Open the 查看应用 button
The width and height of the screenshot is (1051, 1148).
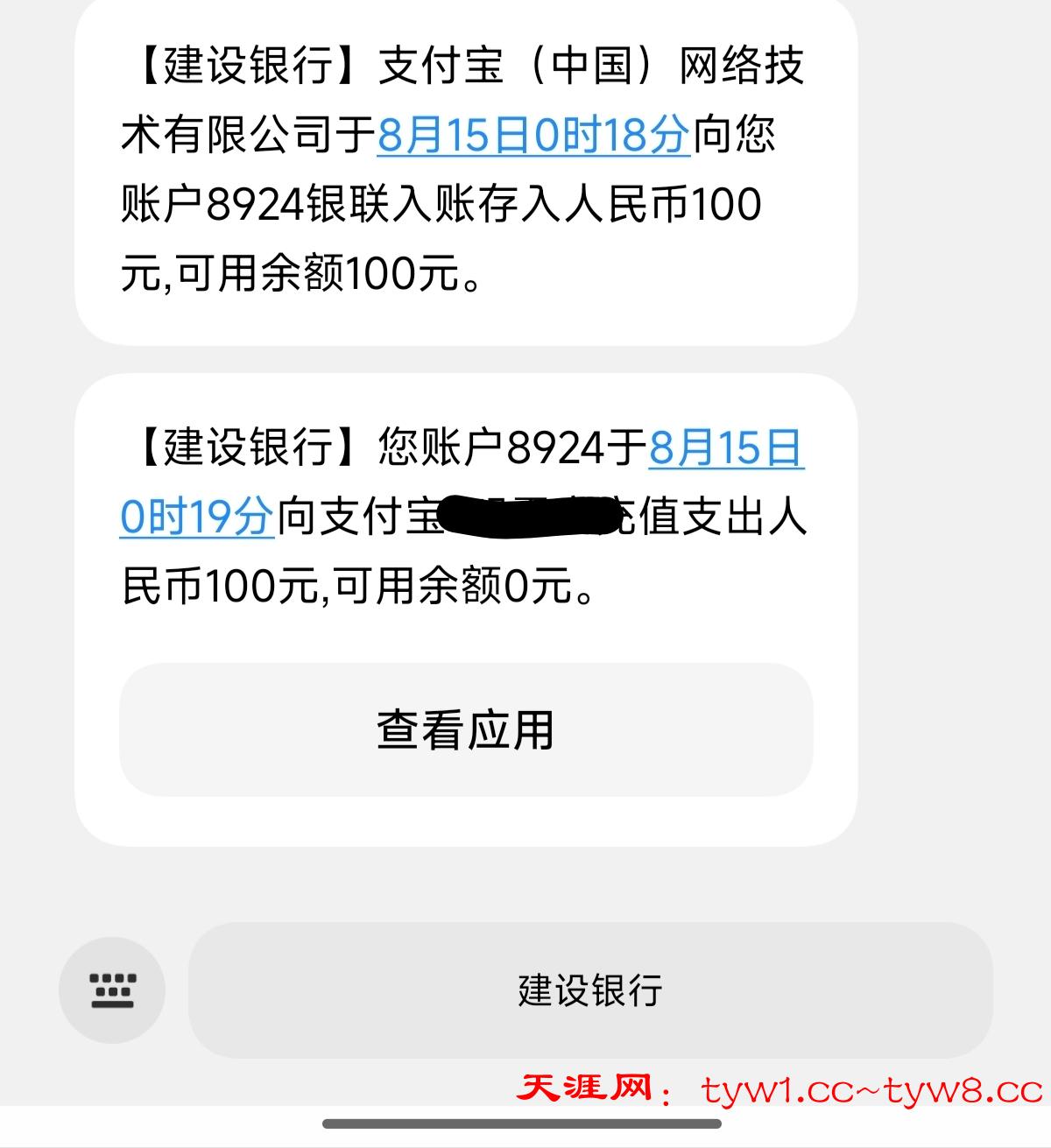[x=466, y=729]
